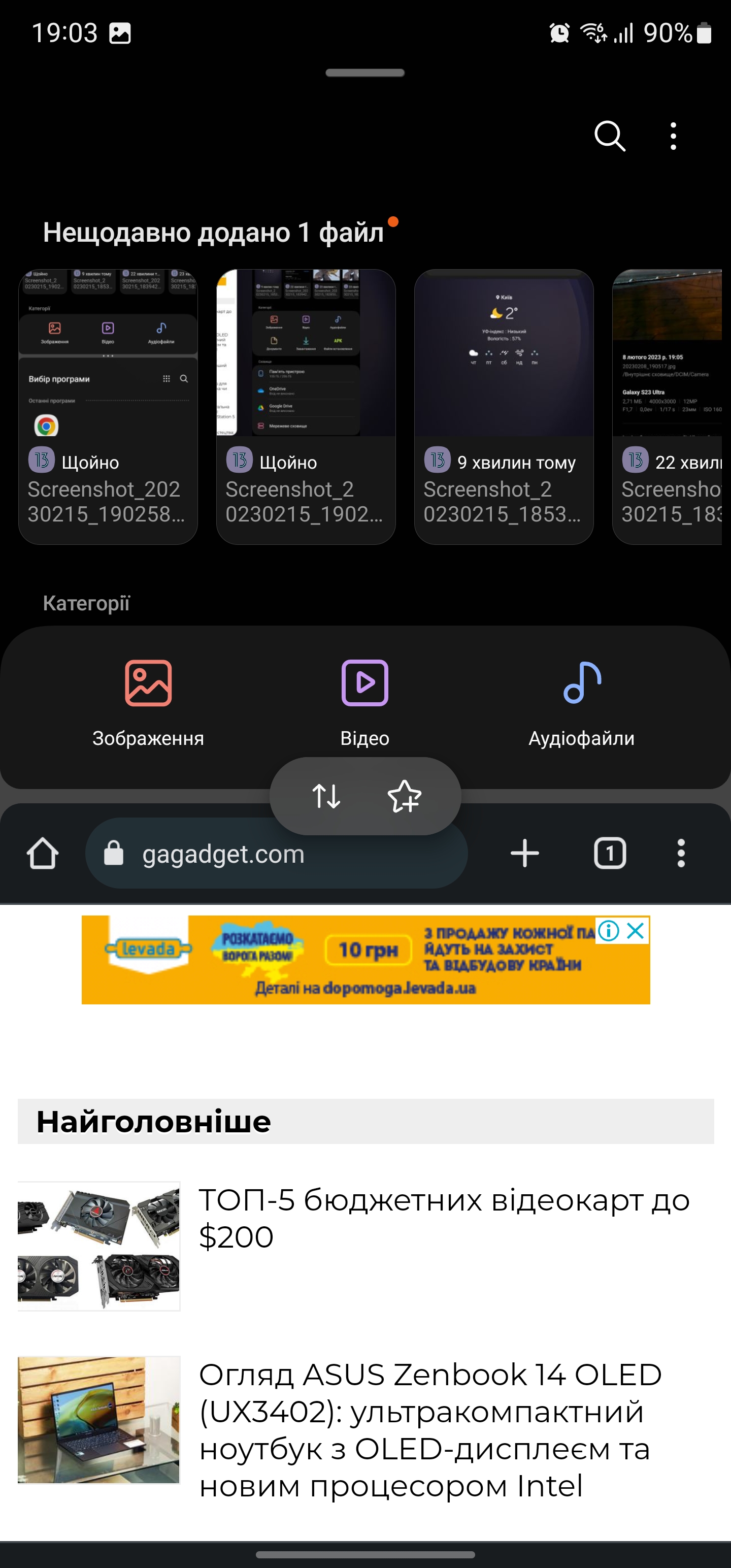
Task: Open the My Files overflow menu
Action: 673,136
